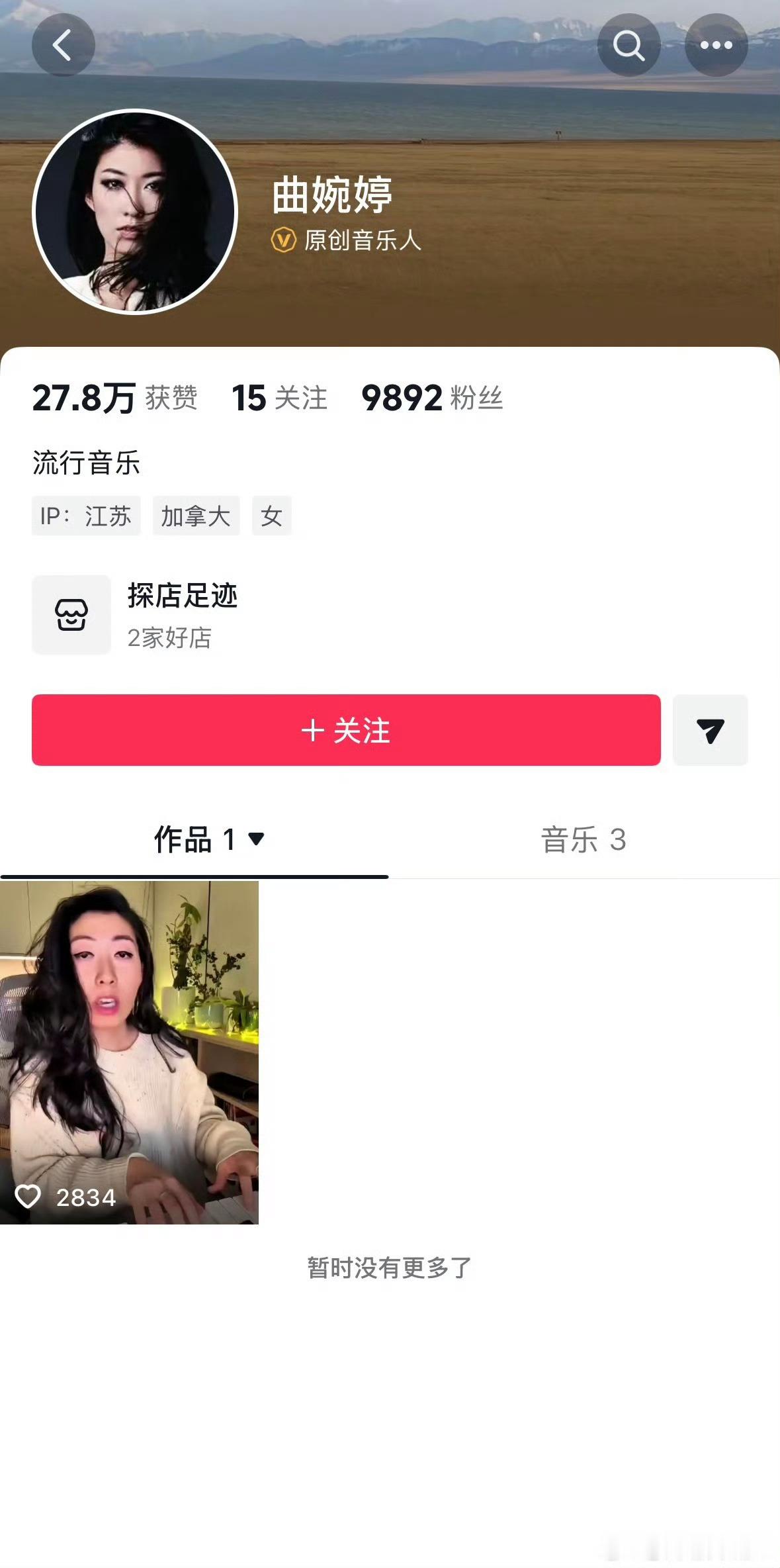The height and width of the screenshot is (1568, 780).
Task: Open the IP：江苏 tag
Action: point(86,516)
